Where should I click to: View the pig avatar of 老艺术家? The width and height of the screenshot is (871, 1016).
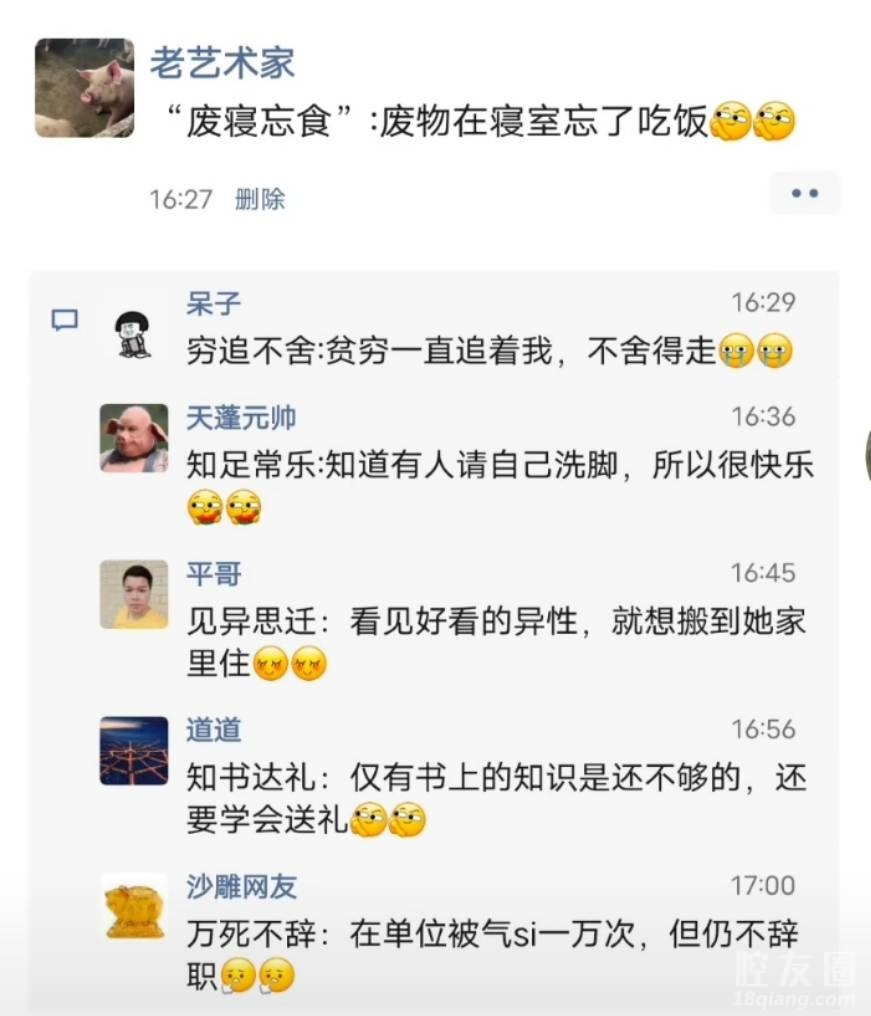84,88
